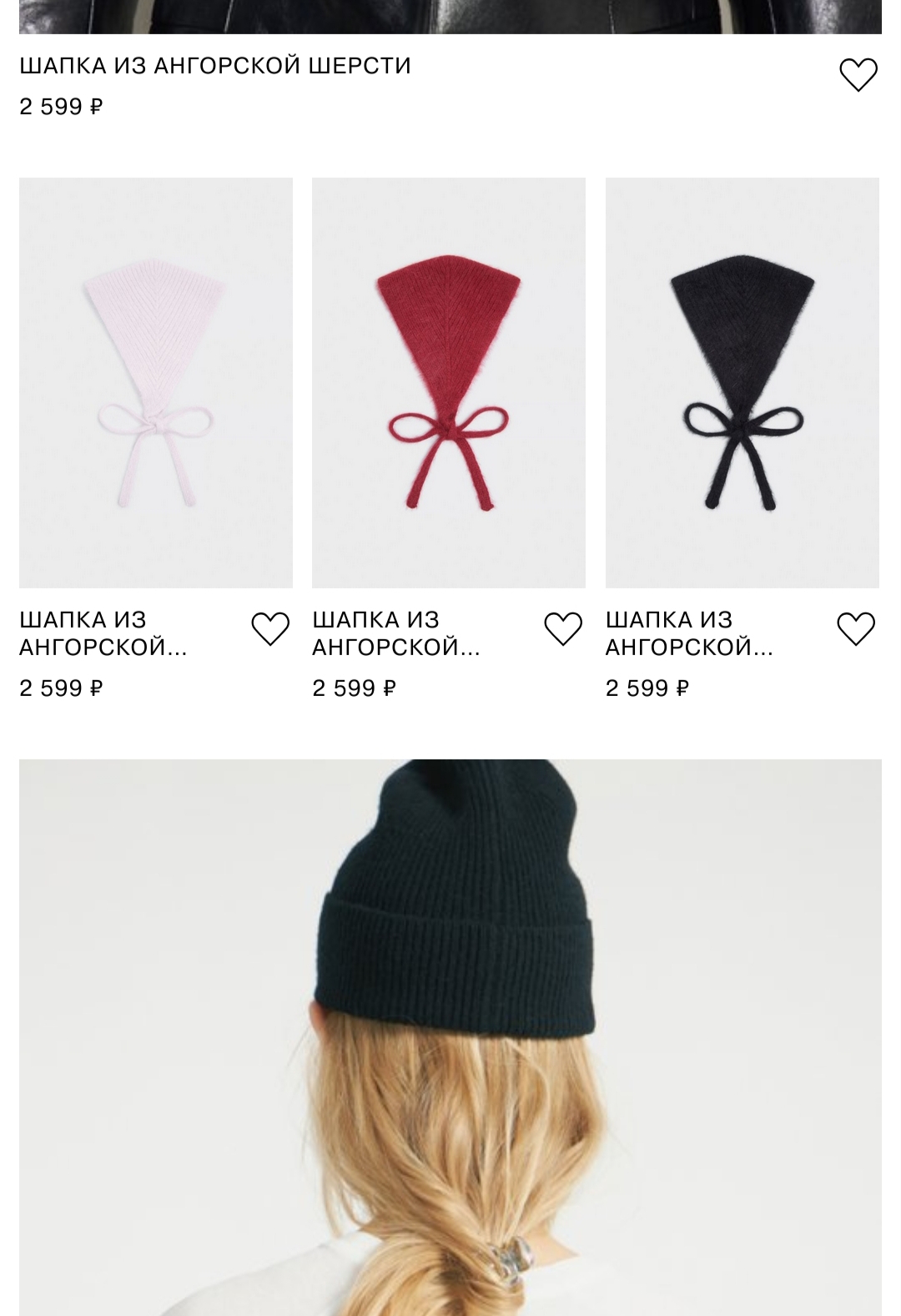This screenshot has height=1316, width=901.
Task: Open the red angora hat product card
Action: 449,382
